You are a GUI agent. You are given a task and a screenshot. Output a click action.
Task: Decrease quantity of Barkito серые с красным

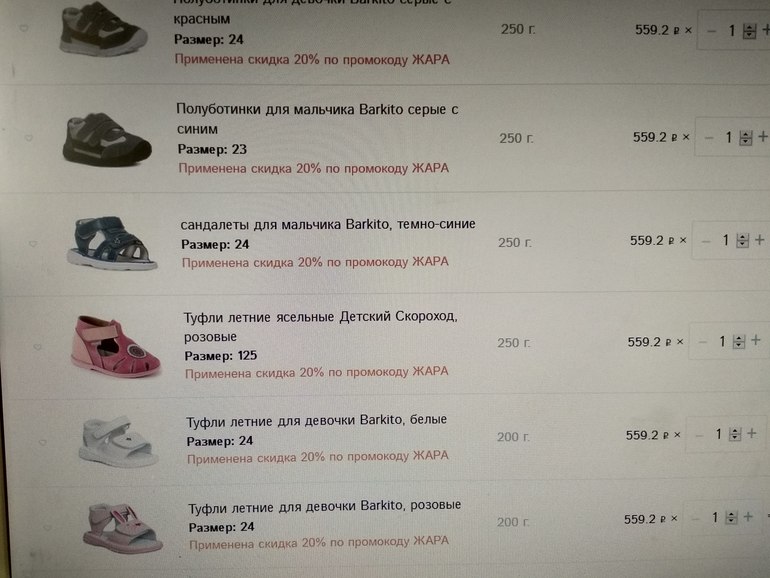click(712, 31)
